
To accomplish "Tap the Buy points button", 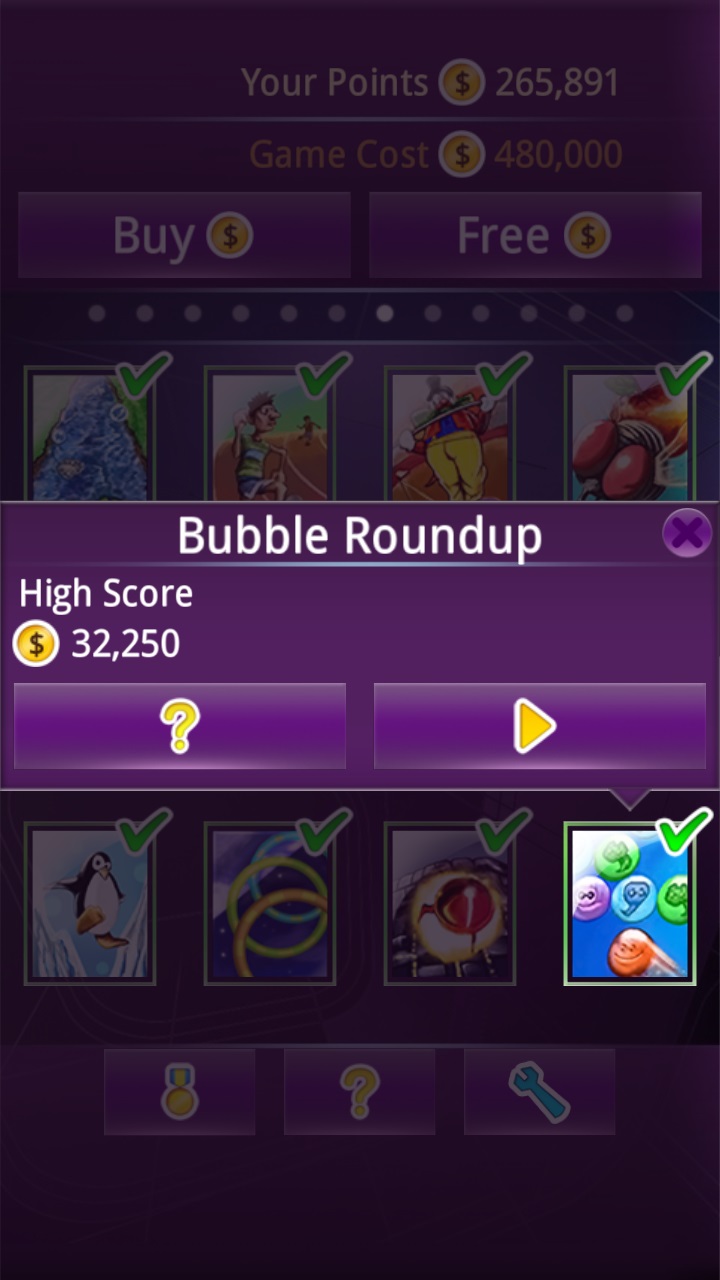I will point(184,236).
